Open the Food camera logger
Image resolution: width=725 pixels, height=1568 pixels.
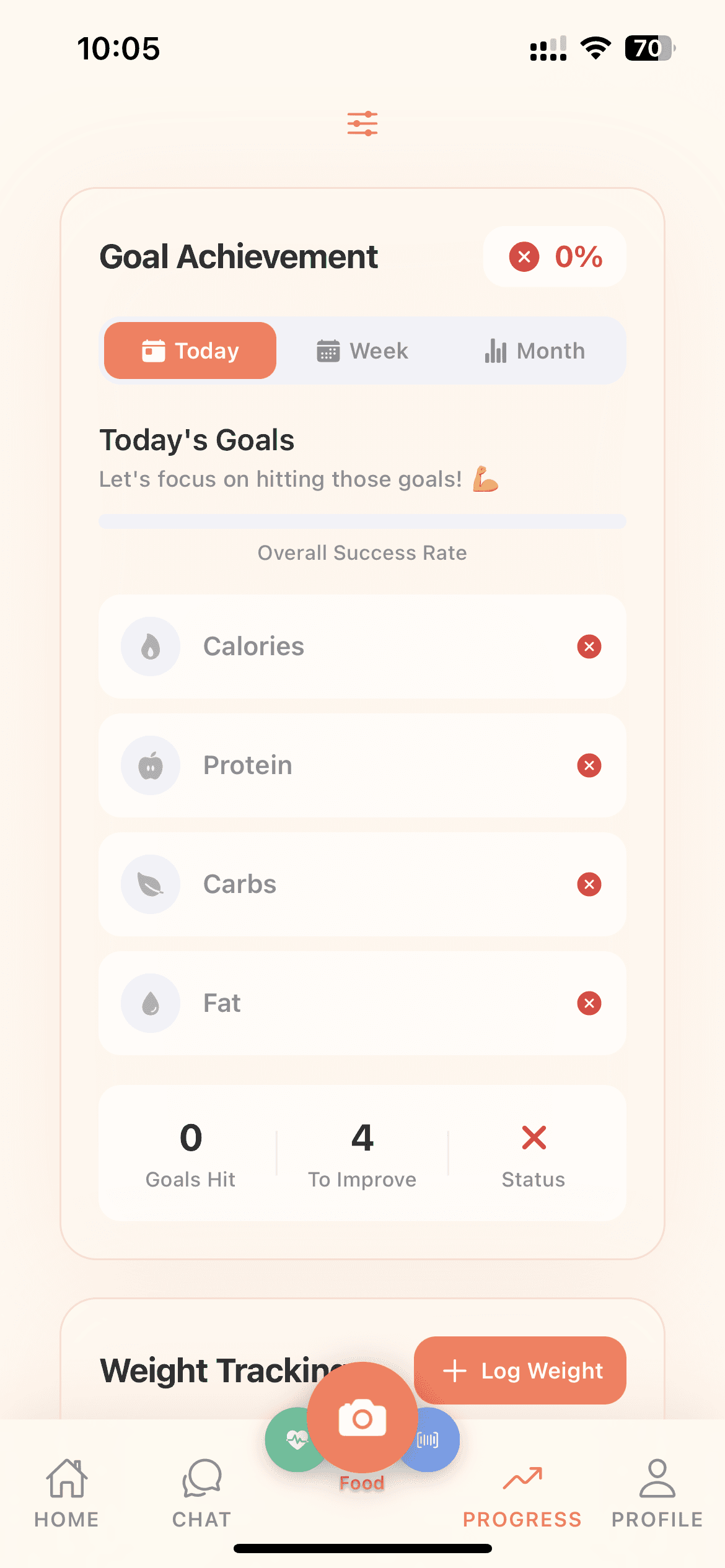[x=362, y=1418]
